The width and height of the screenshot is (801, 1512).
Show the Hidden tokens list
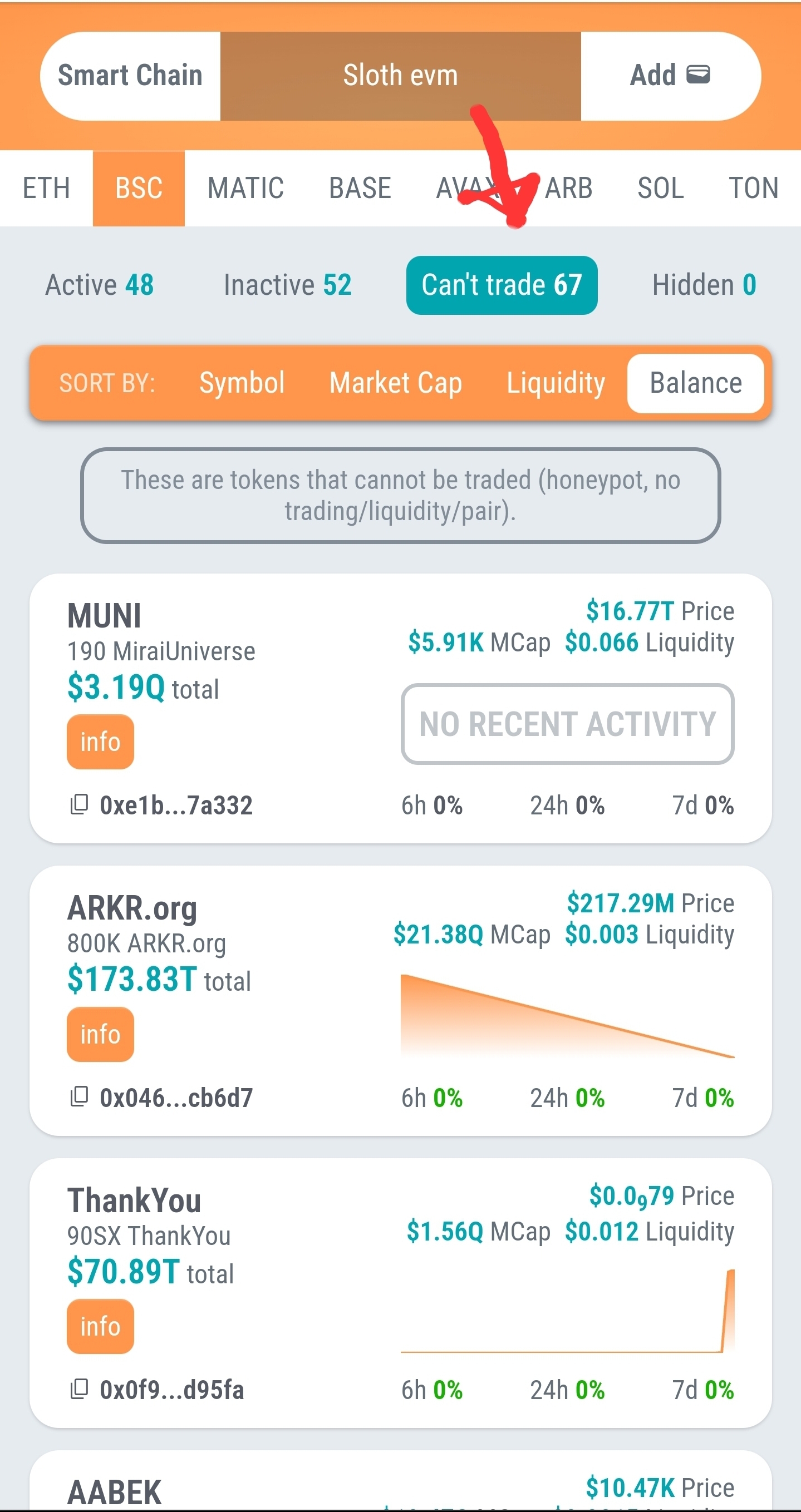(702, 285)
